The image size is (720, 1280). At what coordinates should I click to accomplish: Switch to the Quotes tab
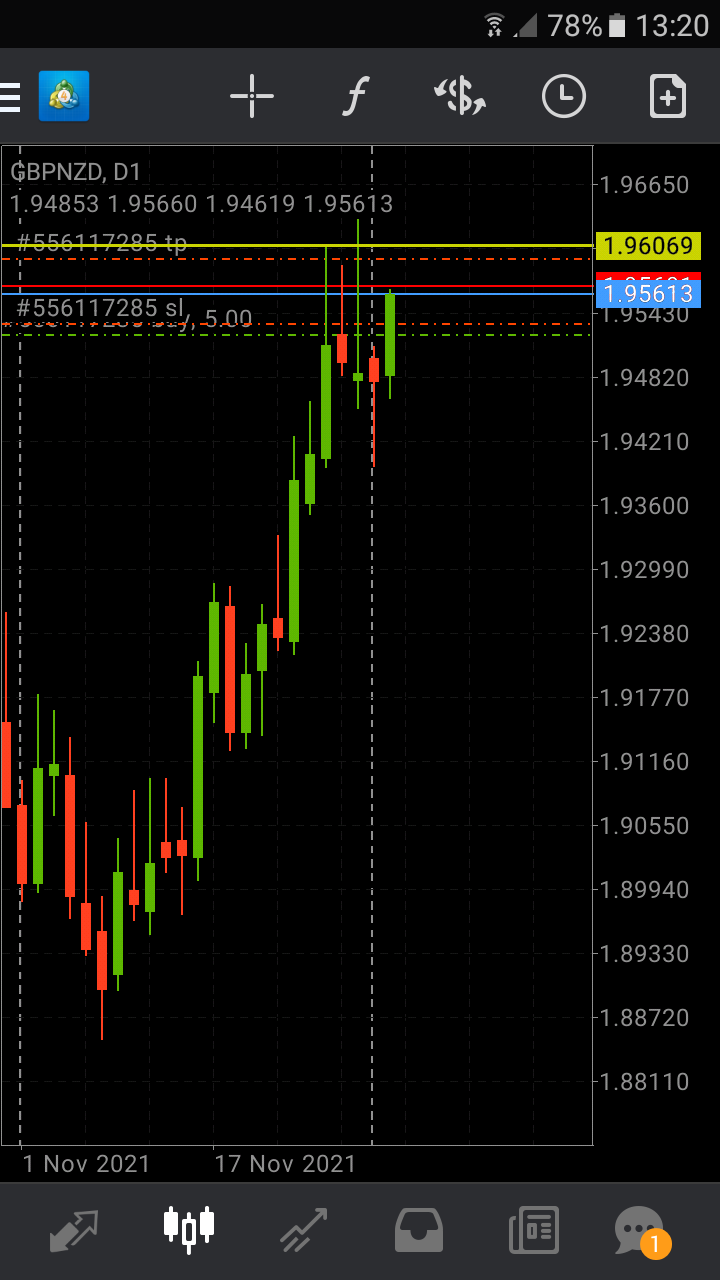(74, 1230)
